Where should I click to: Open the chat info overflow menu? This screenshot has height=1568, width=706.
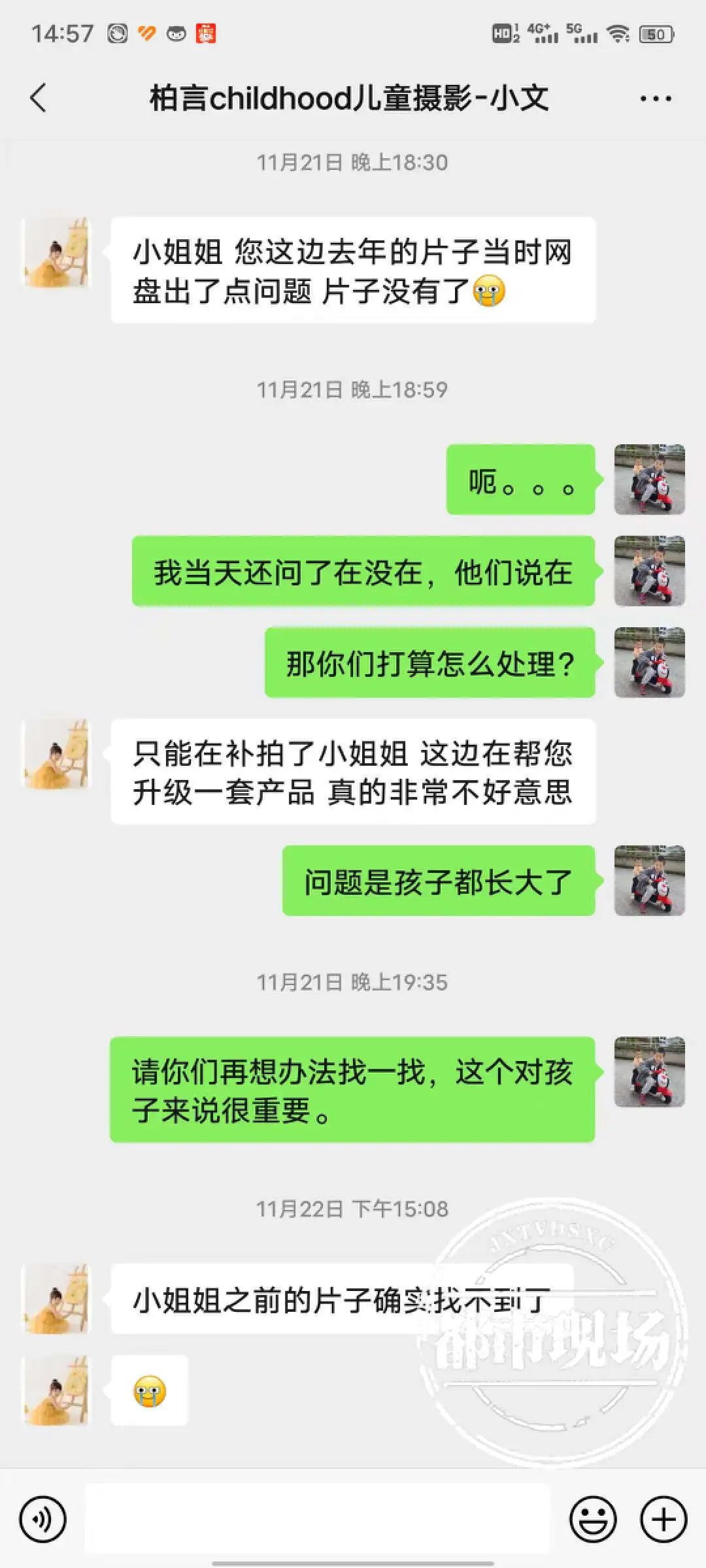655,99
